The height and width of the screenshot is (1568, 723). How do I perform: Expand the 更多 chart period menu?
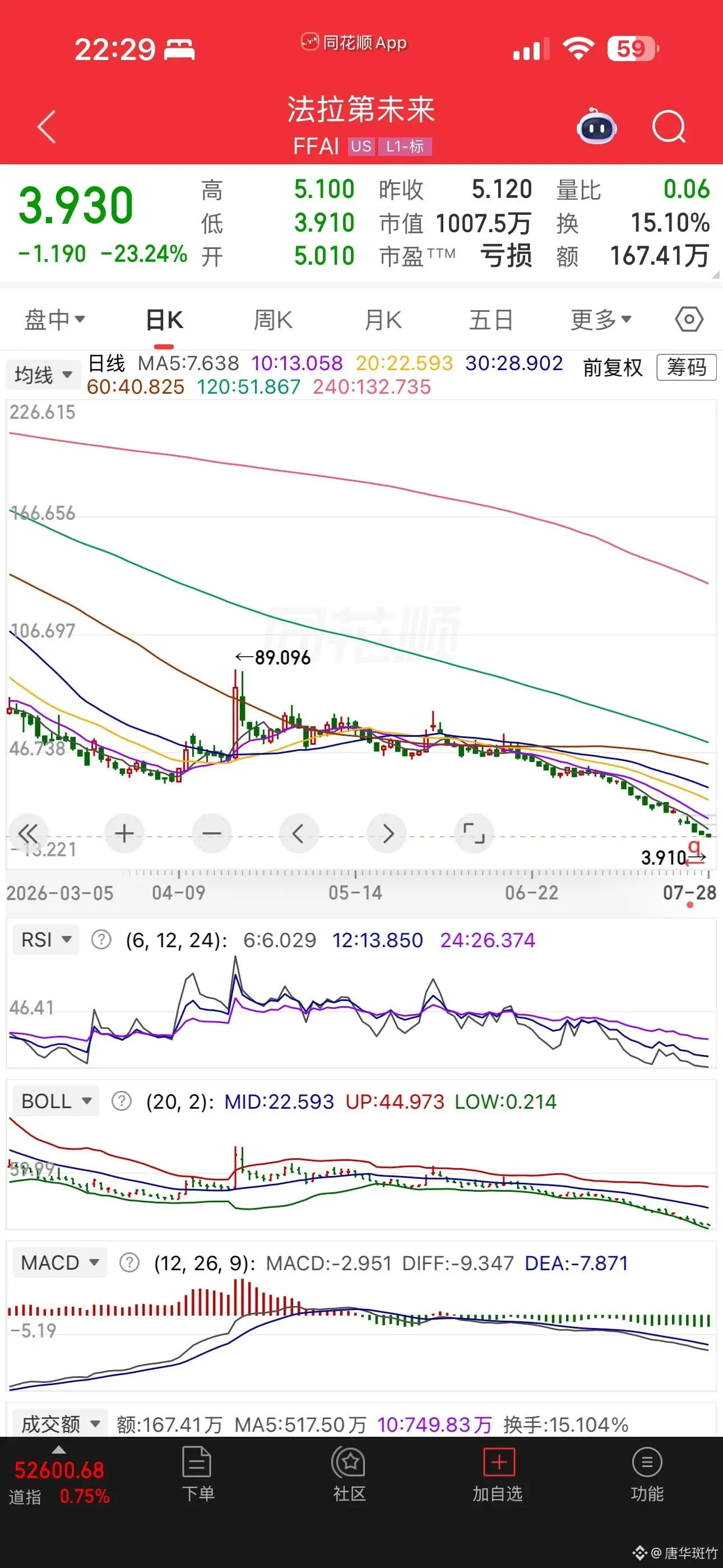pyautogui.click(x=601, y=319)
